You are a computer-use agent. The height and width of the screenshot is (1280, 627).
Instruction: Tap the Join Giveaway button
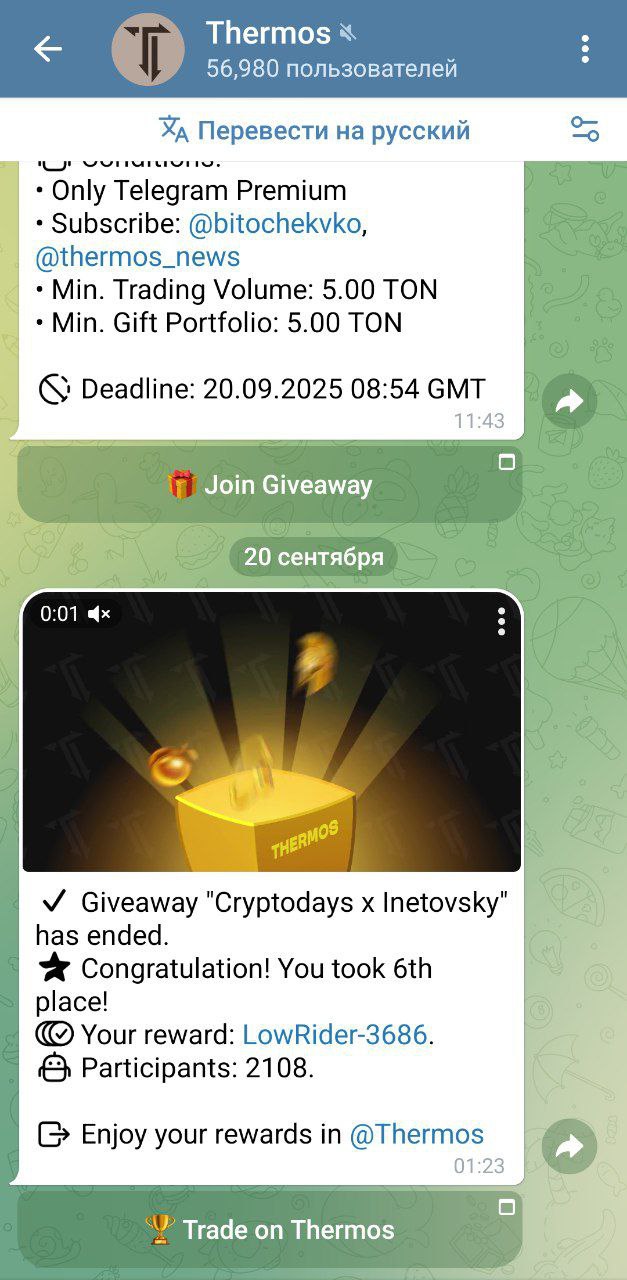(x=270, y=485)
